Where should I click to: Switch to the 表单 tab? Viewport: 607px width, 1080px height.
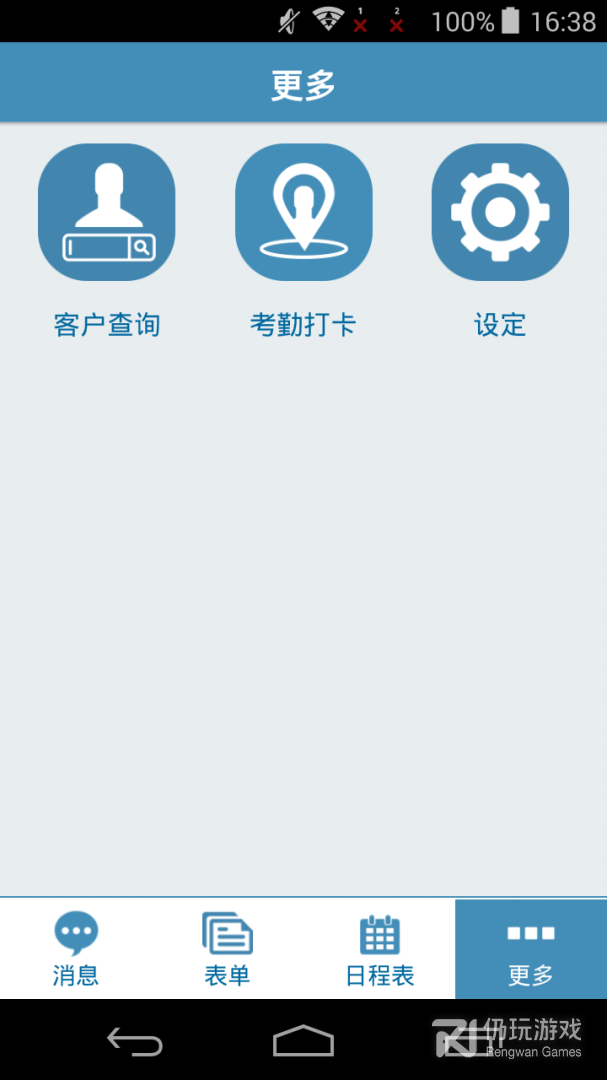pos(227,949)
